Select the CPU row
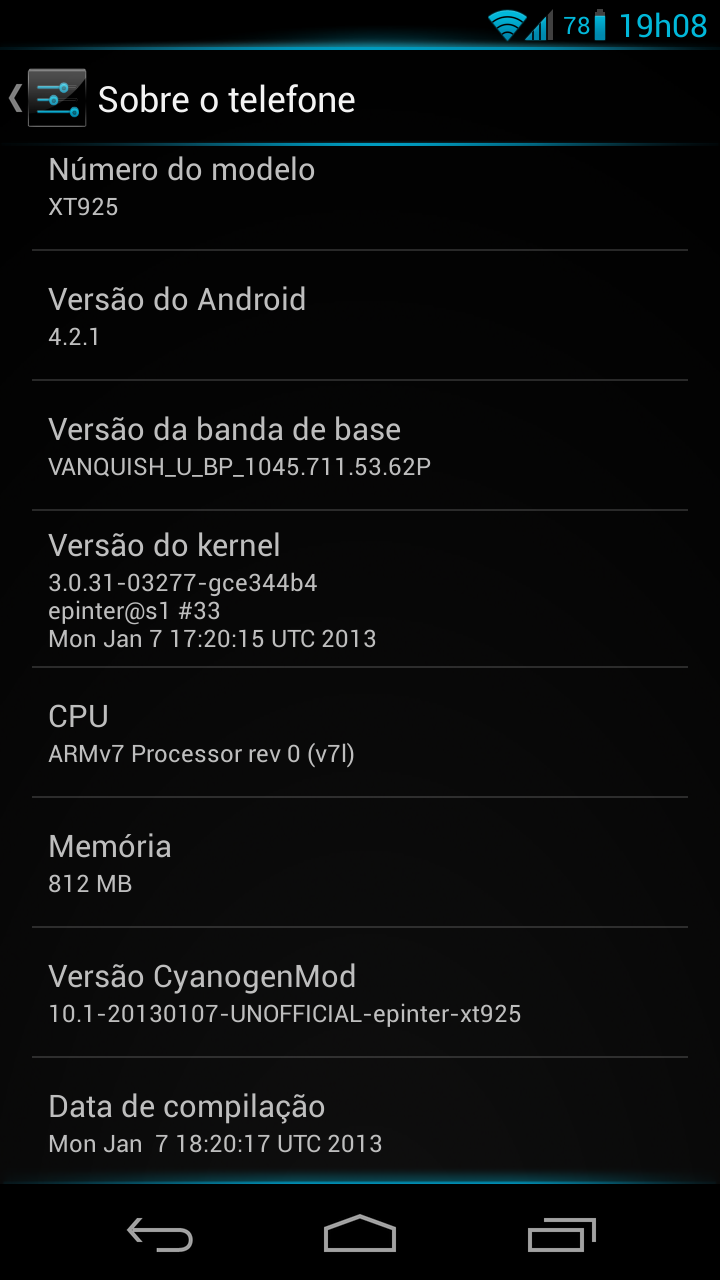This screenshot has height=1280, width=720. point(360,732)
